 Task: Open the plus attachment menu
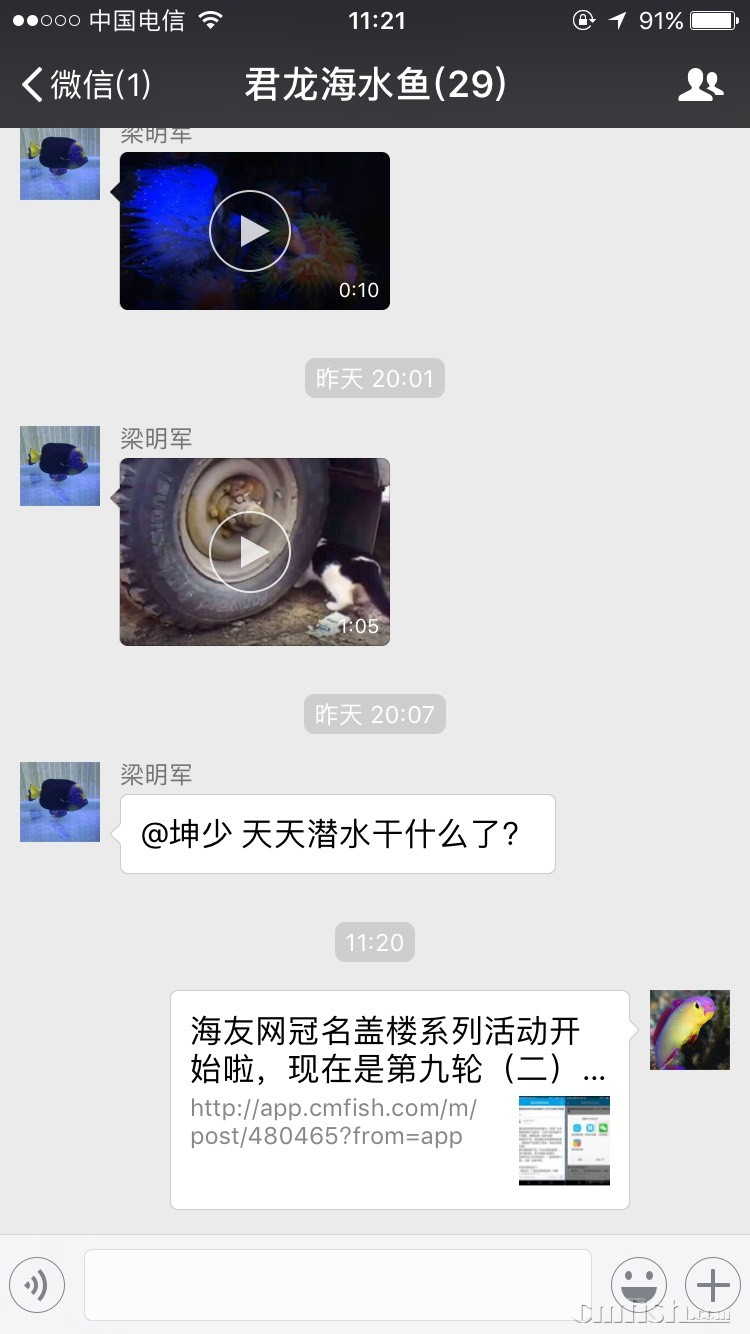[712, 1285]
